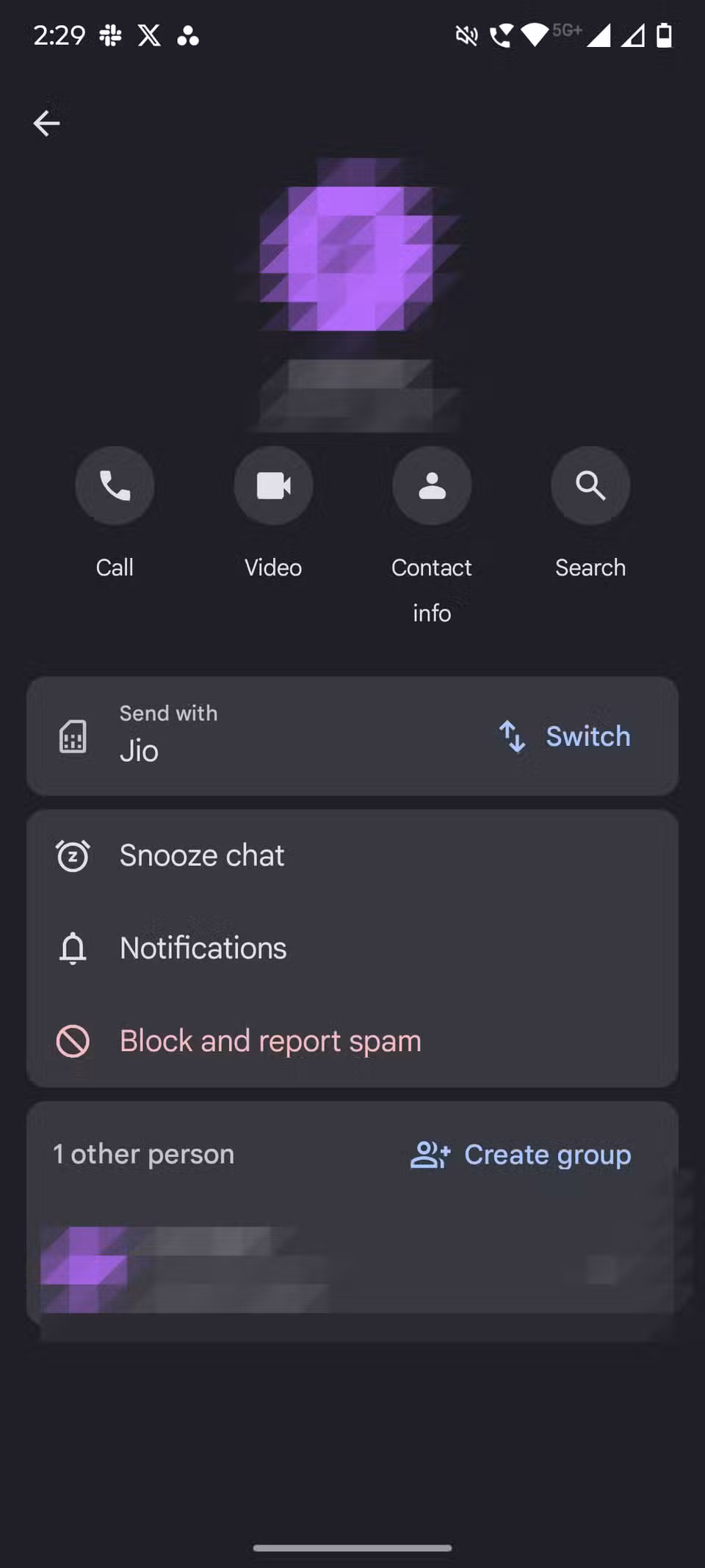Tap the block symbol icon

coord(73,1040)
